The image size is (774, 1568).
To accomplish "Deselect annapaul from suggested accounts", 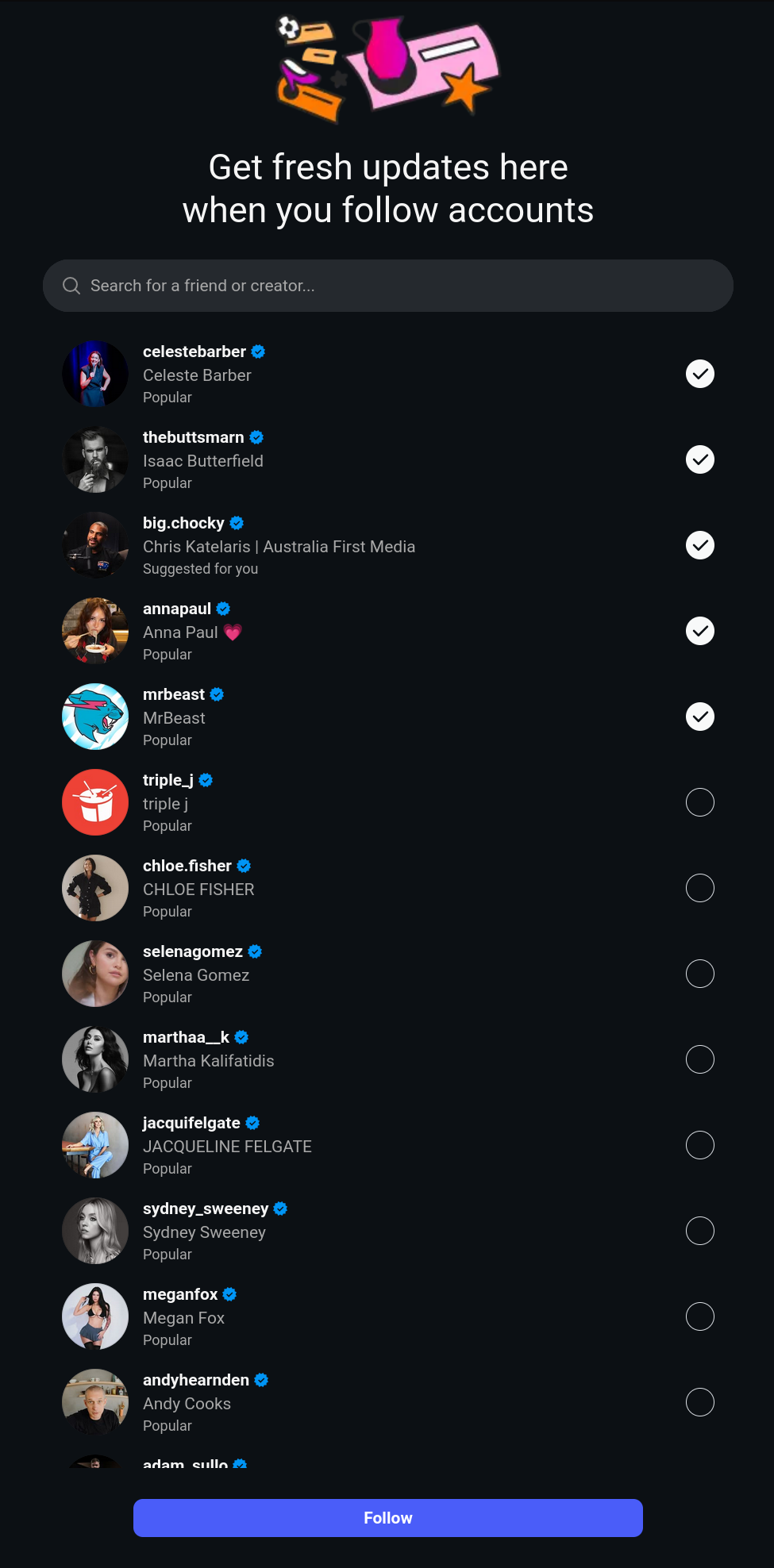I will click(x=699, y=631).
